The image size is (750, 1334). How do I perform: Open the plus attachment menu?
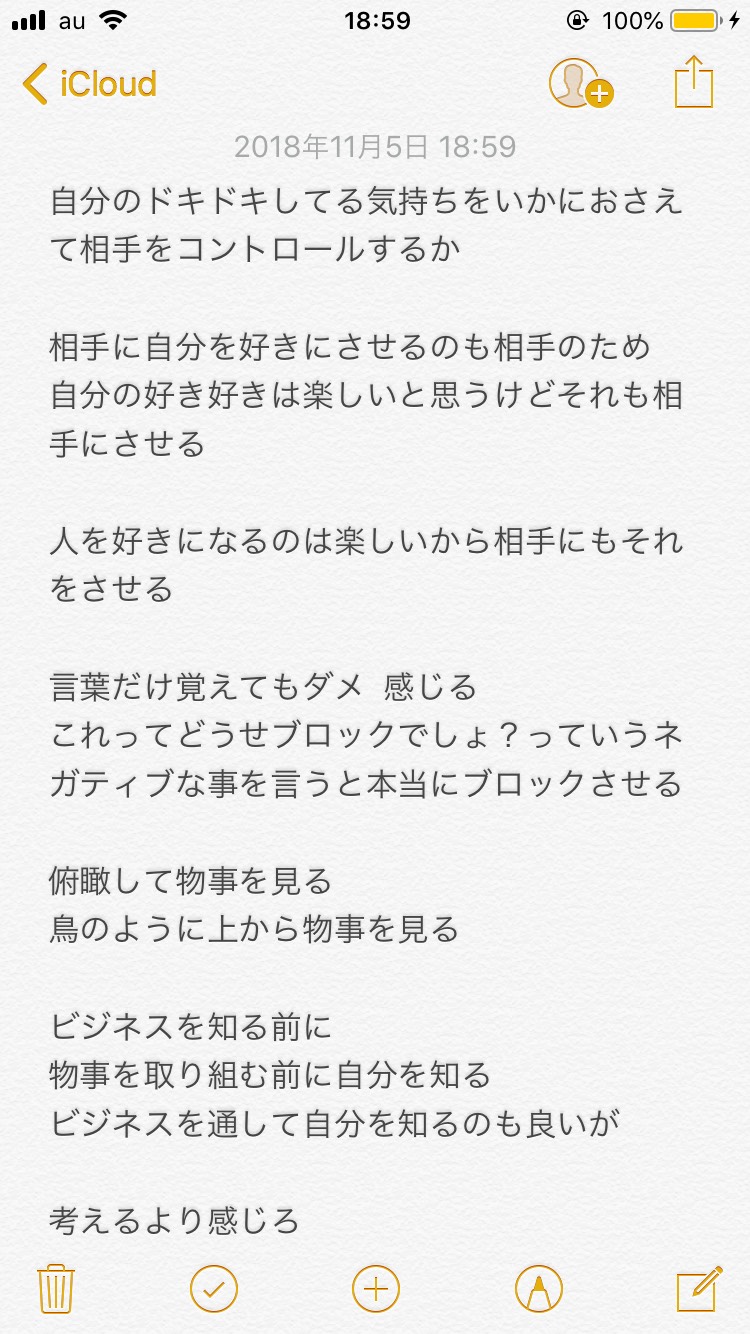coord(376,1288)
